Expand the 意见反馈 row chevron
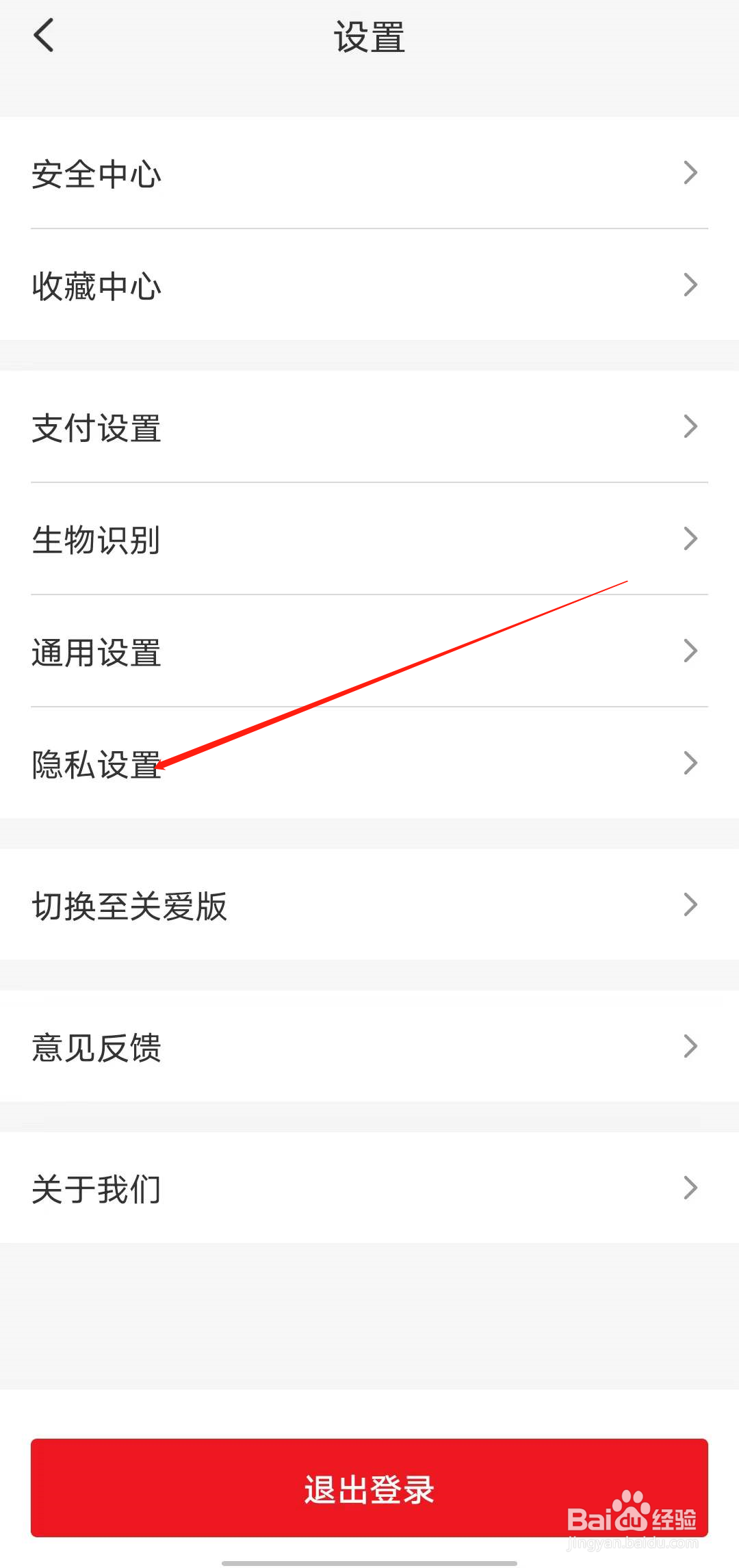Viewport: 739px width, 1568px height. point(690,1045)
